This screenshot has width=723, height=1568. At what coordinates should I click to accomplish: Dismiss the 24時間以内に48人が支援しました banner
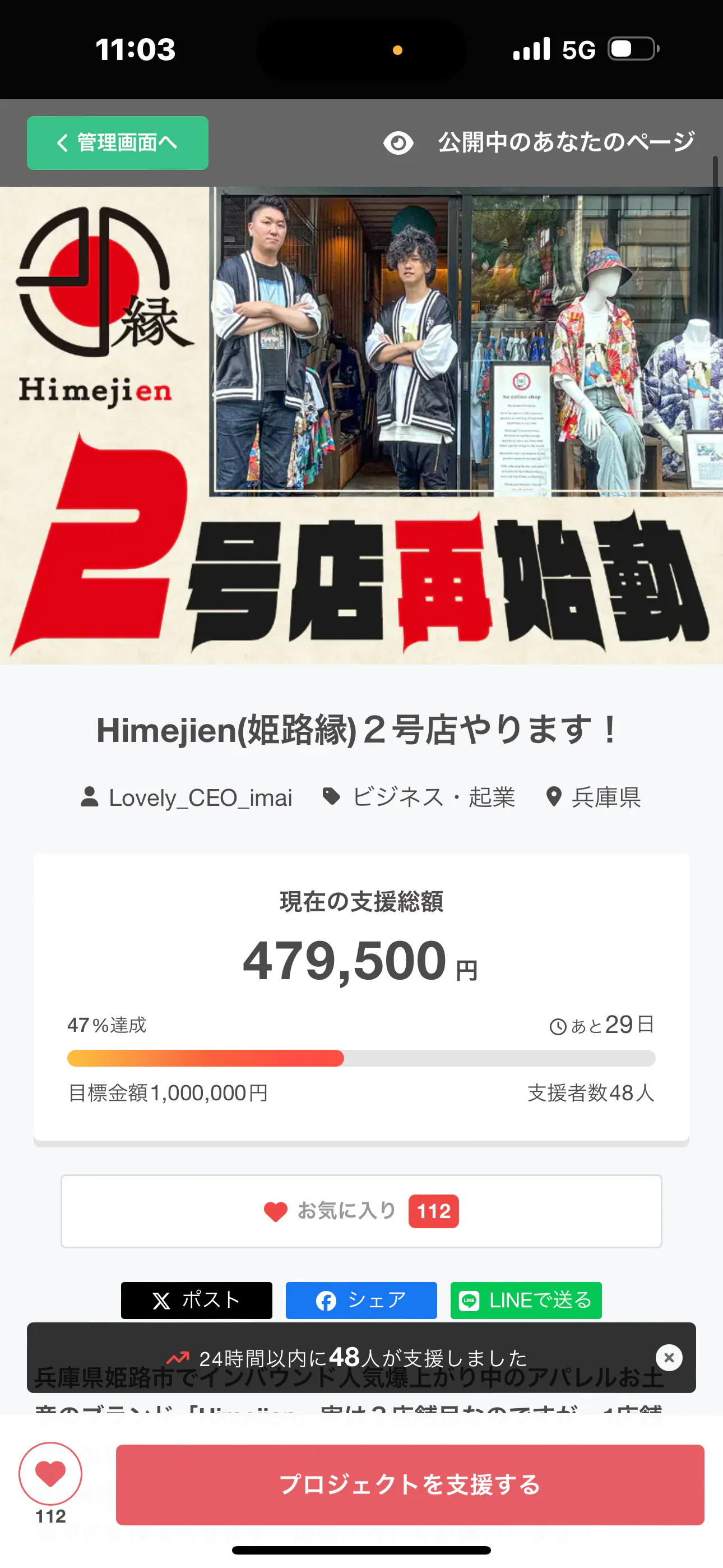click(669, 1357)
